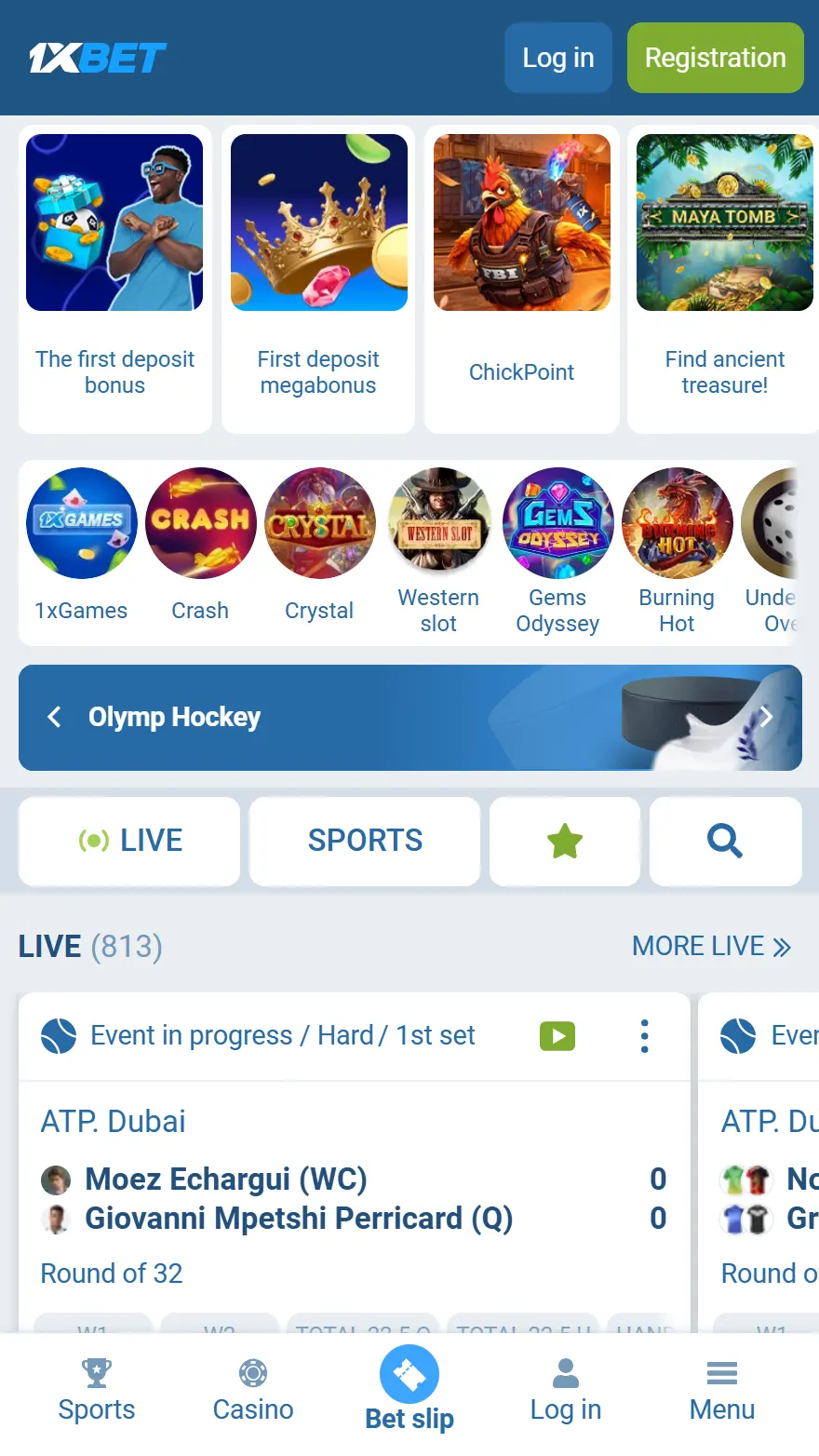Open the search icon in the sports navigation
Viewport: 819px width, 1456px height.
click(x=725, y=841)
